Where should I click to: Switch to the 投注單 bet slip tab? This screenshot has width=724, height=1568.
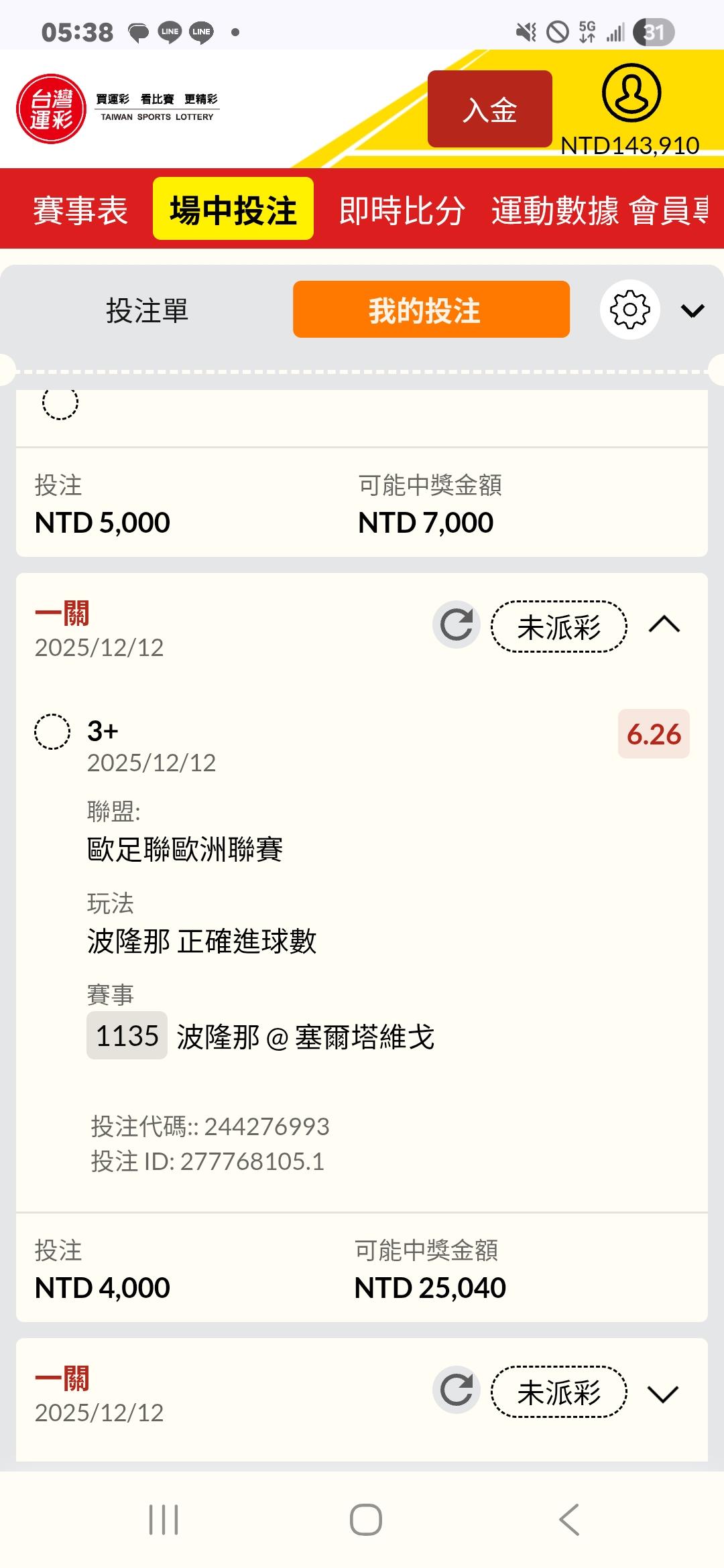coord(147,310)
